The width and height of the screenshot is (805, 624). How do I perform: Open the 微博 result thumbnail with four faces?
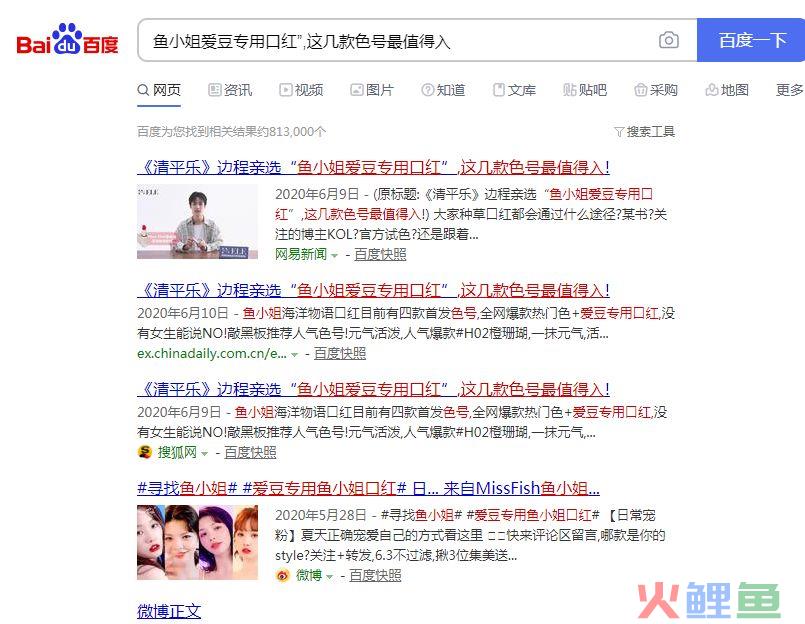point(197,542)
